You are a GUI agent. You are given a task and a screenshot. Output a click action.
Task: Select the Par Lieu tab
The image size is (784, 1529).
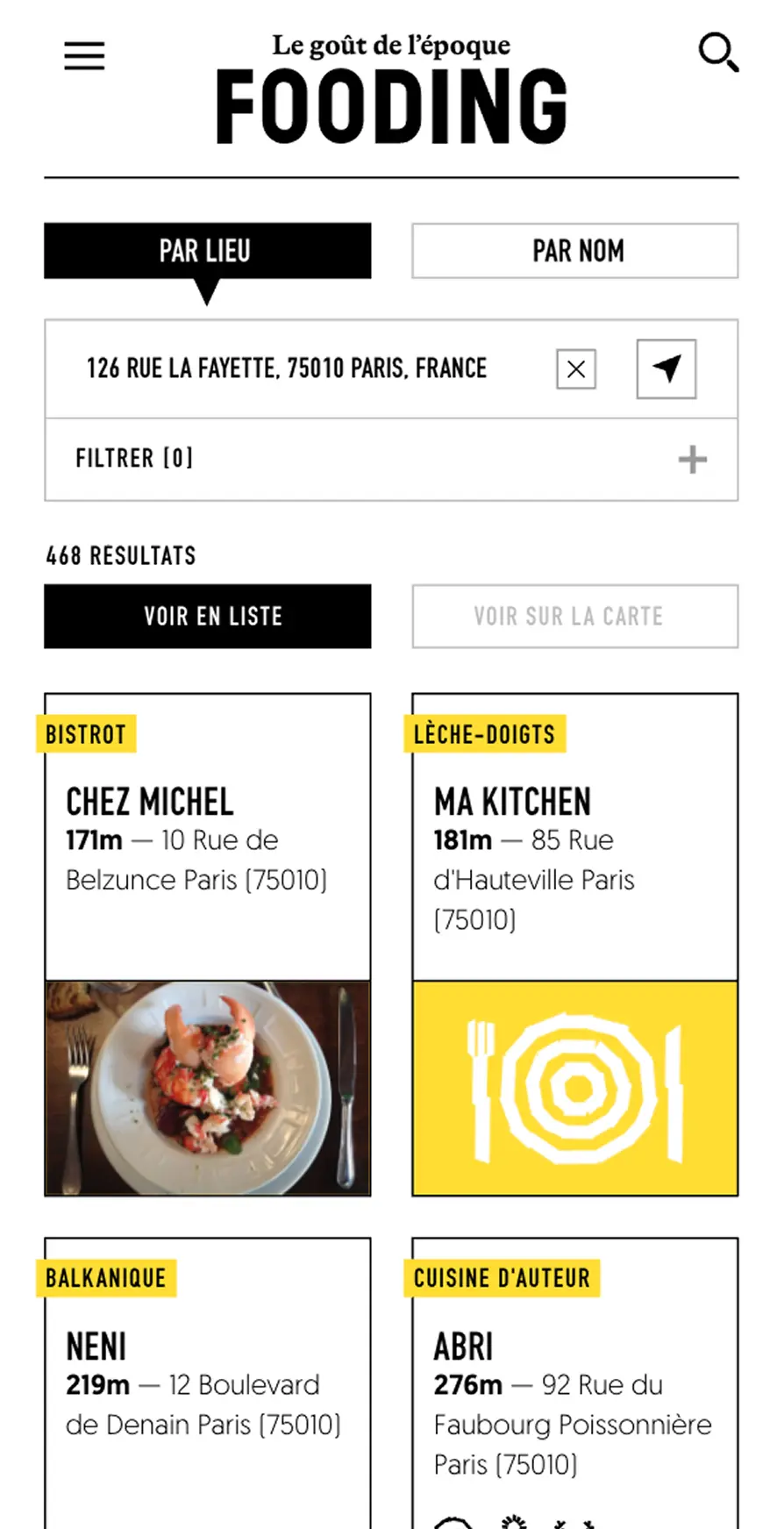[207, 251]
